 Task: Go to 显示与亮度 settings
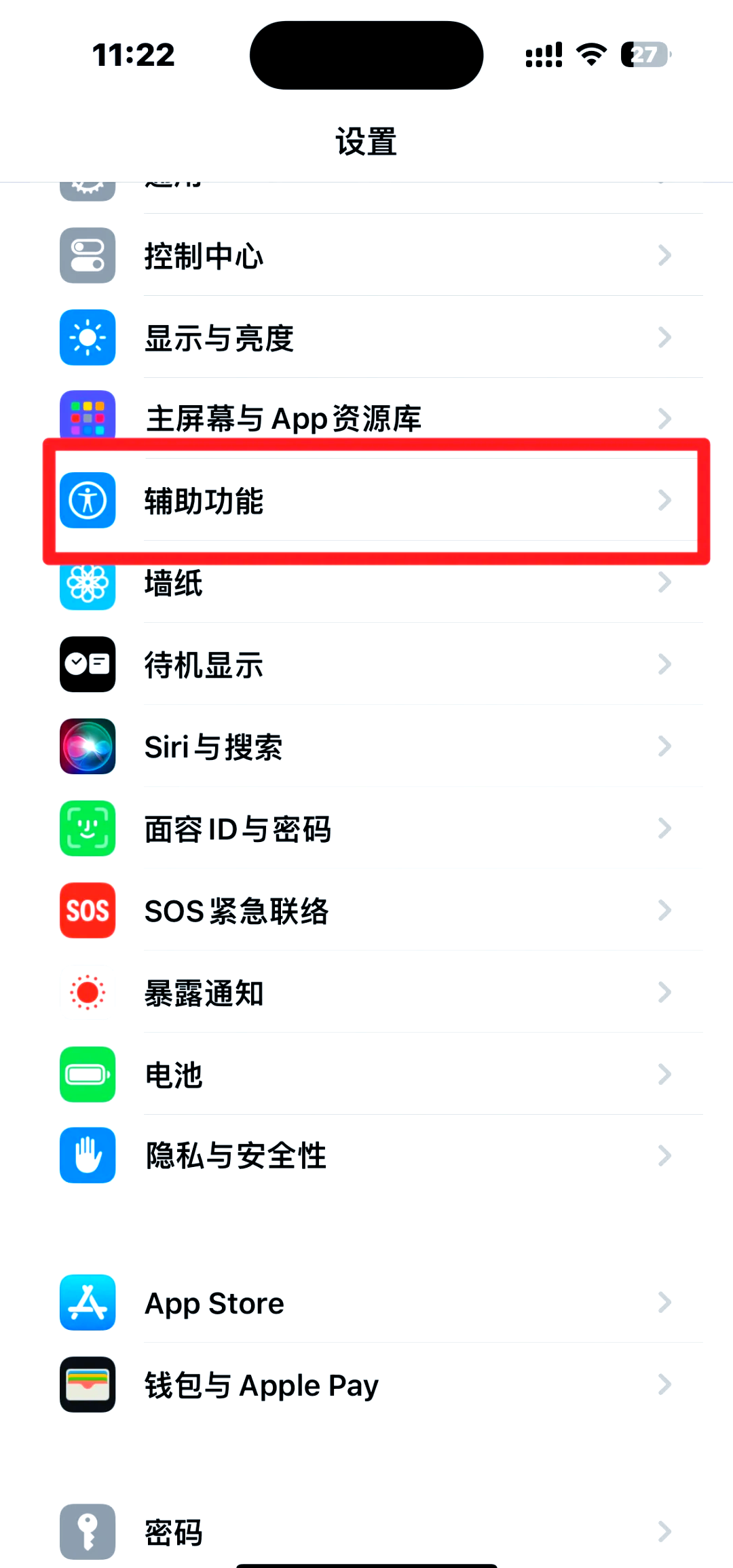366,338
